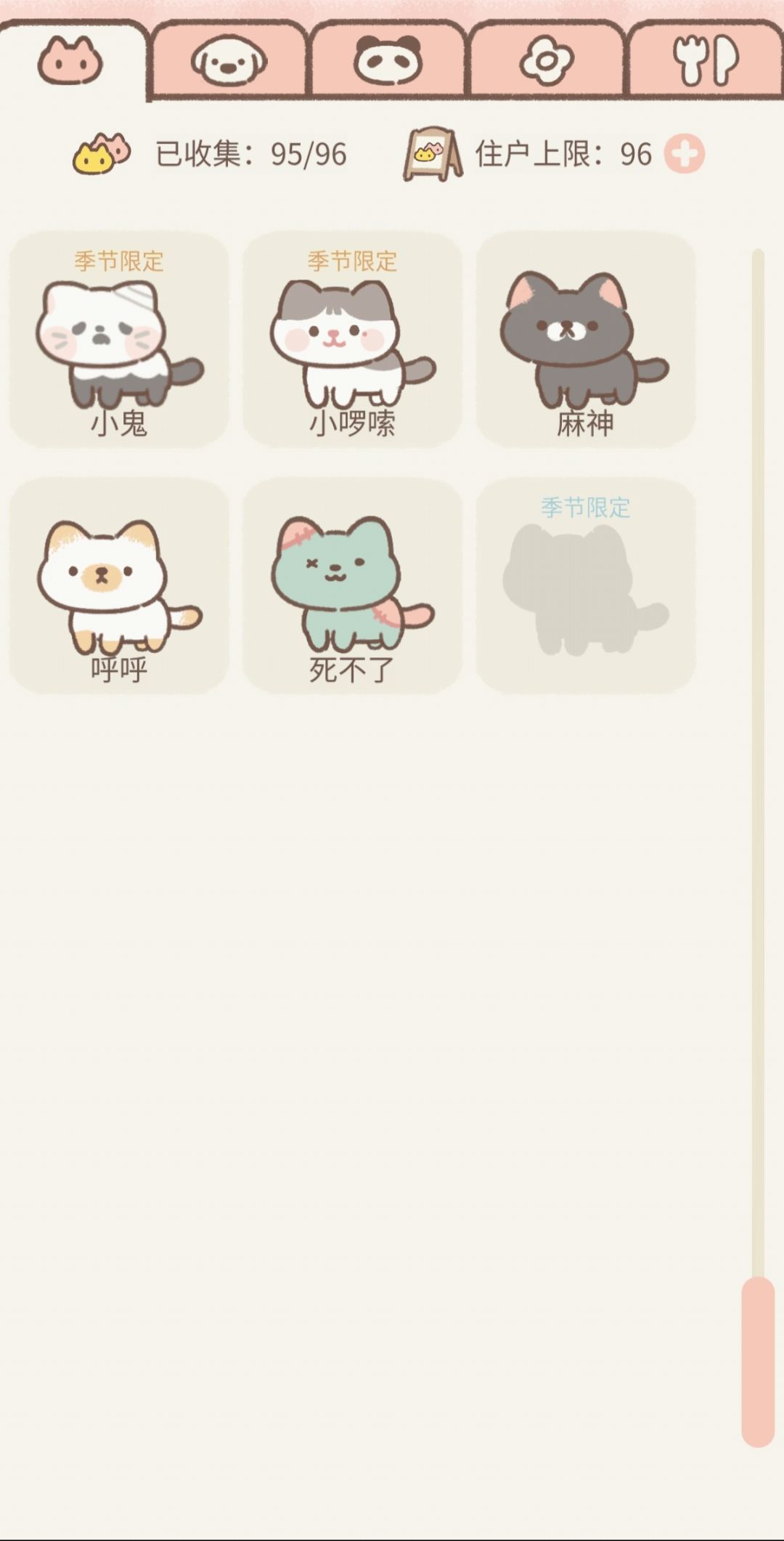Screen dimensions: 784x1541
Task: View details of cat 麻神
Action: click(586, 339)
